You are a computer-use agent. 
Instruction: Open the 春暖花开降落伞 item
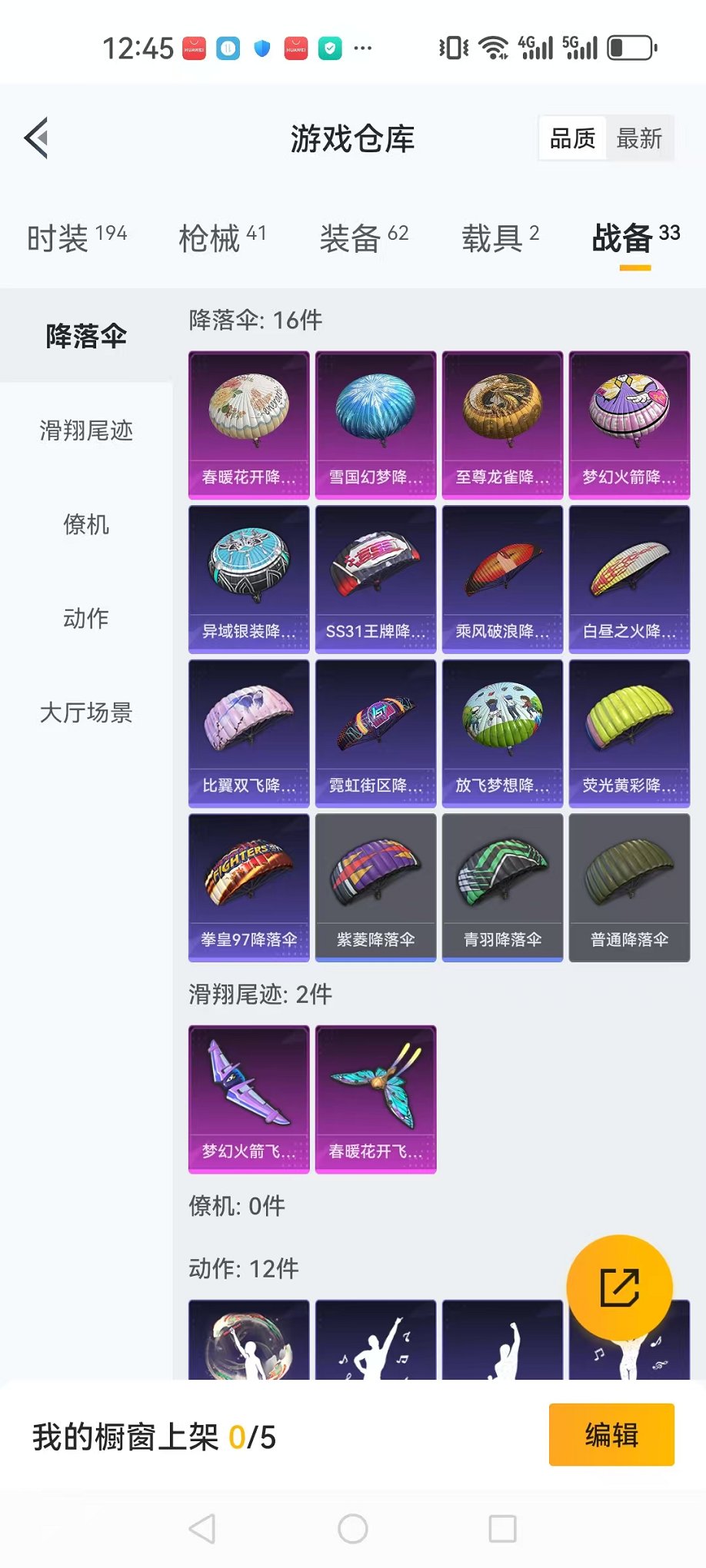coord(249,425)
